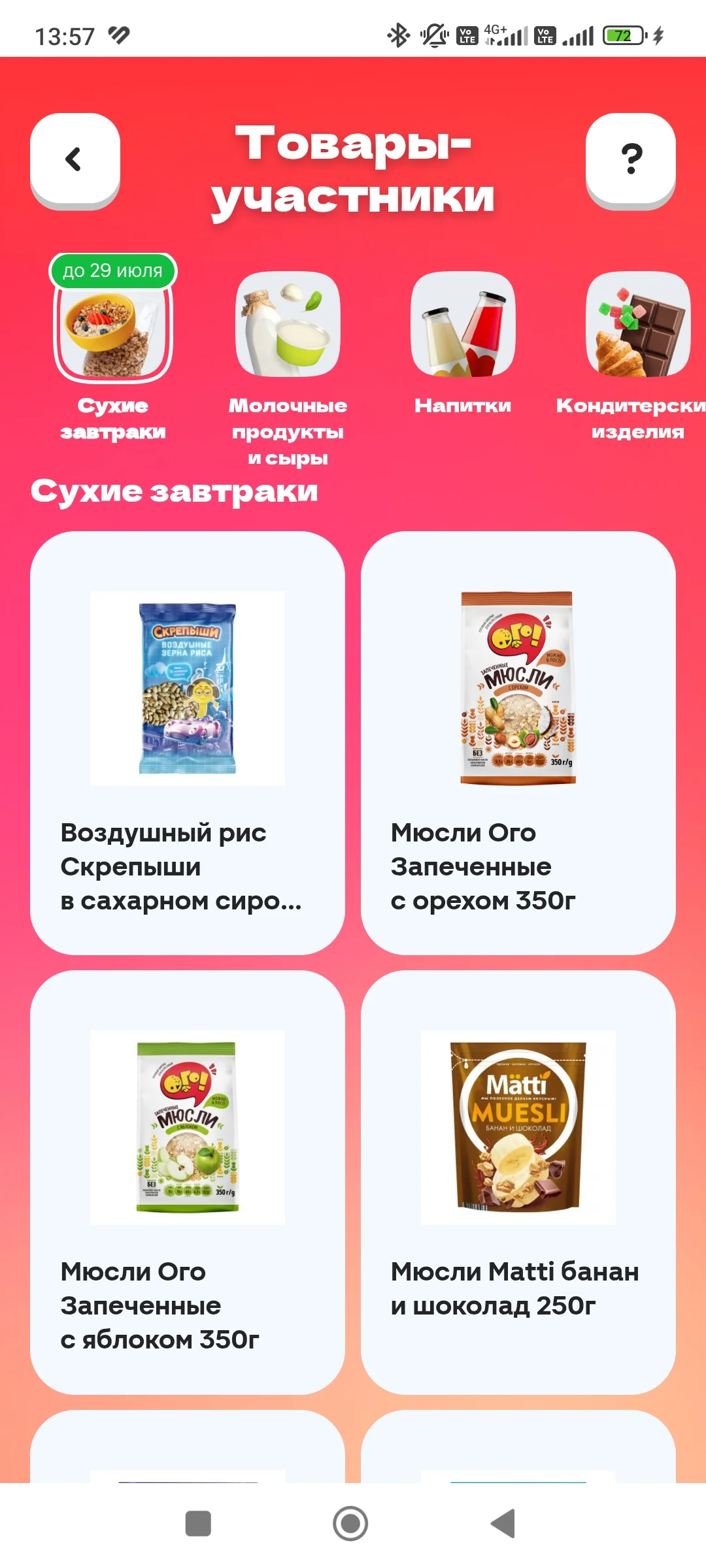Open Мюсли Ого Запеченные с яблоком 350г
This screenshot has width=706, height=1568.
(188, 1183)
